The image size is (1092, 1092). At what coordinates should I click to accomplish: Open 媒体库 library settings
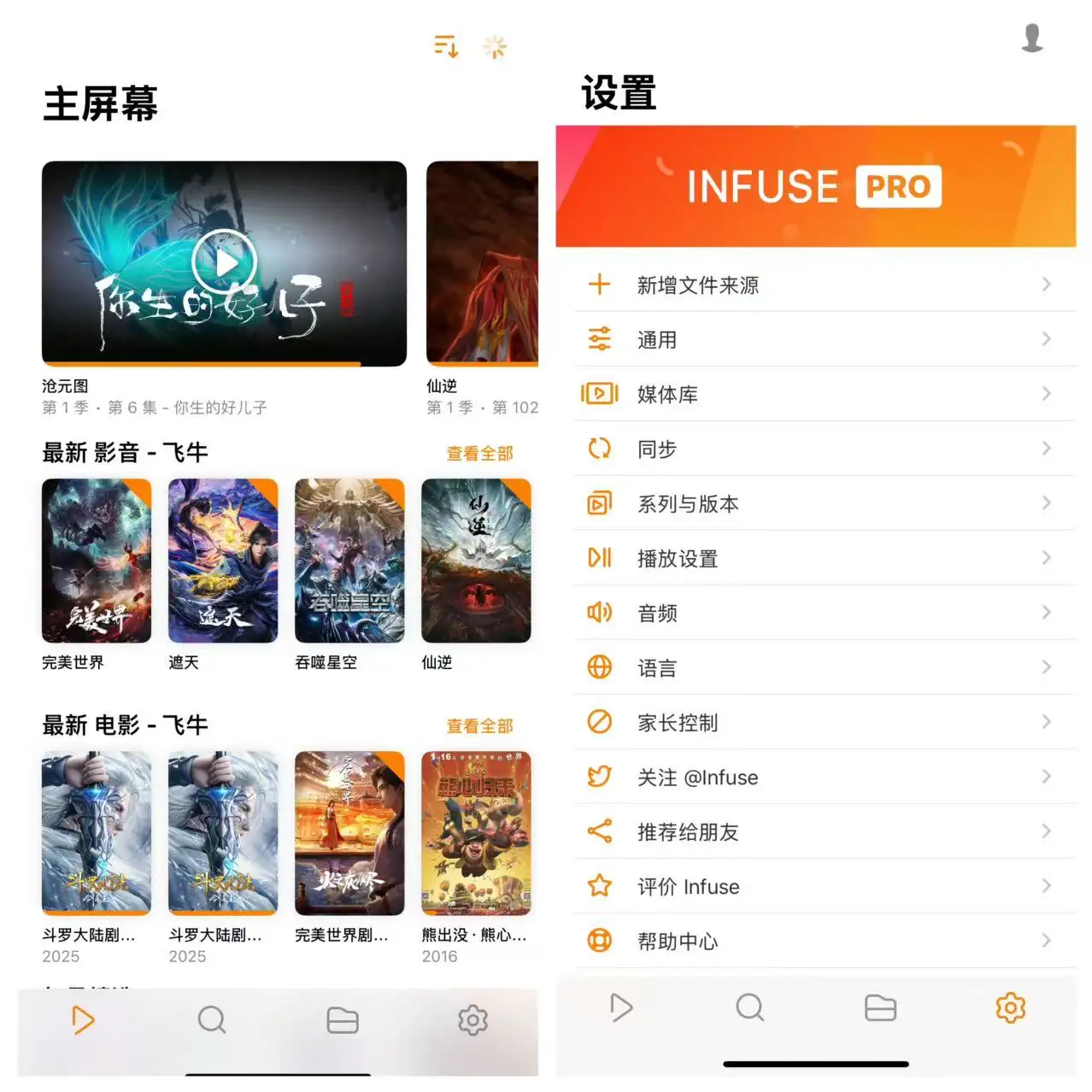coord(815,394)
